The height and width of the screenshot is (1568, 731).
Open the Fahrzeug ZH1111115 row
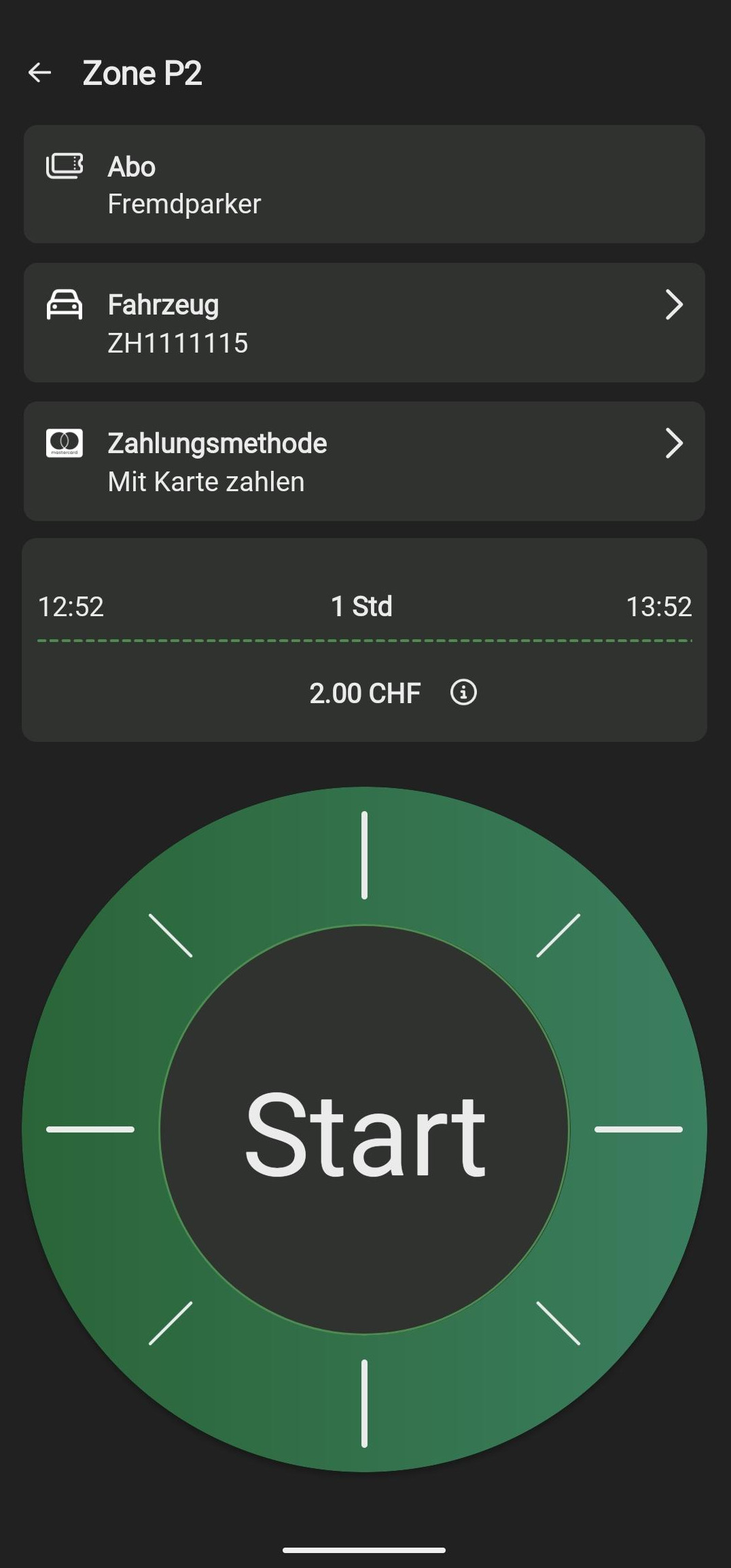[364, 323]
